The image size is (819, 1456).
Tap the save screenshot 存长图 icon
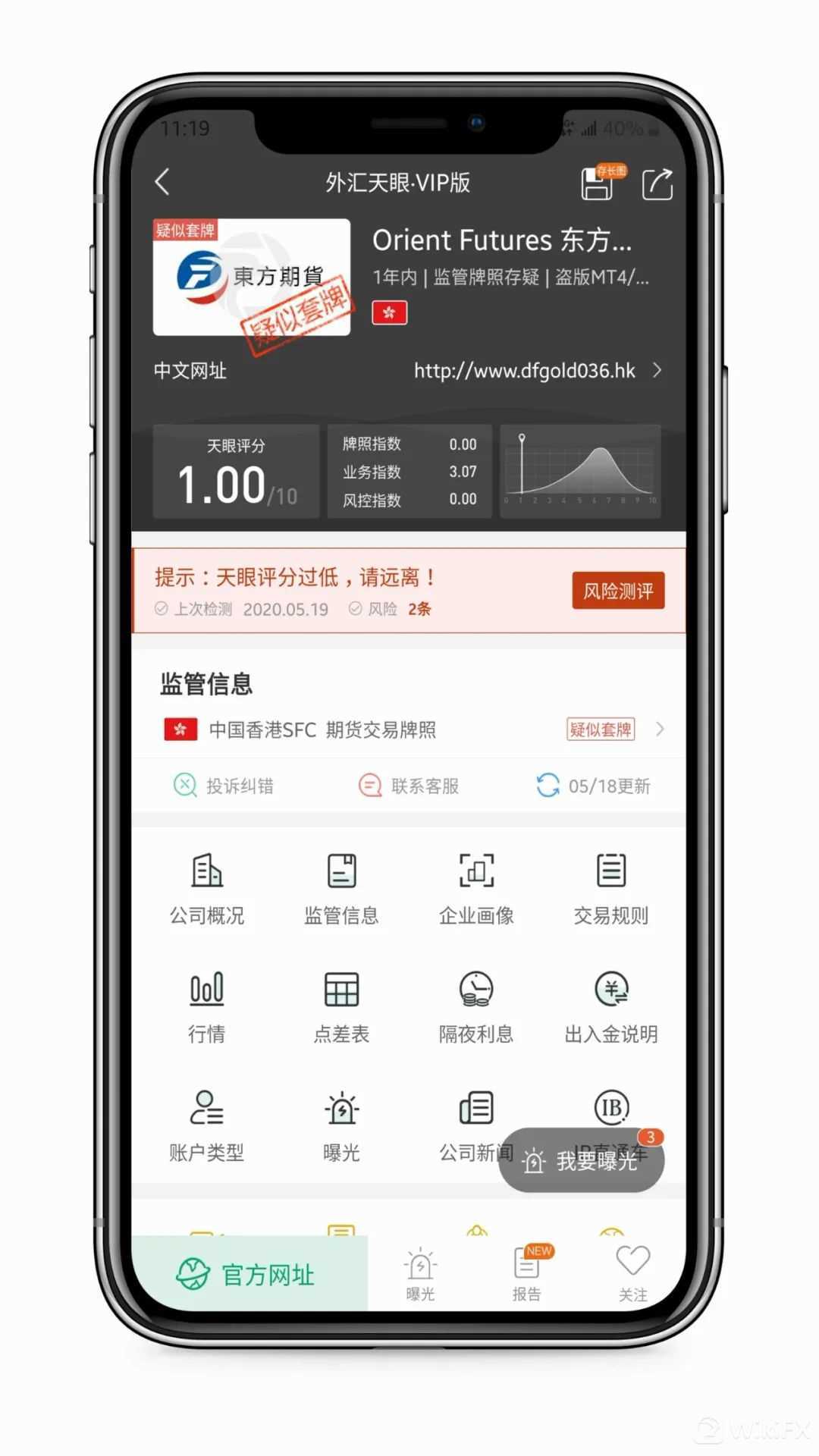pyautogui.click(x=597, y=183)
